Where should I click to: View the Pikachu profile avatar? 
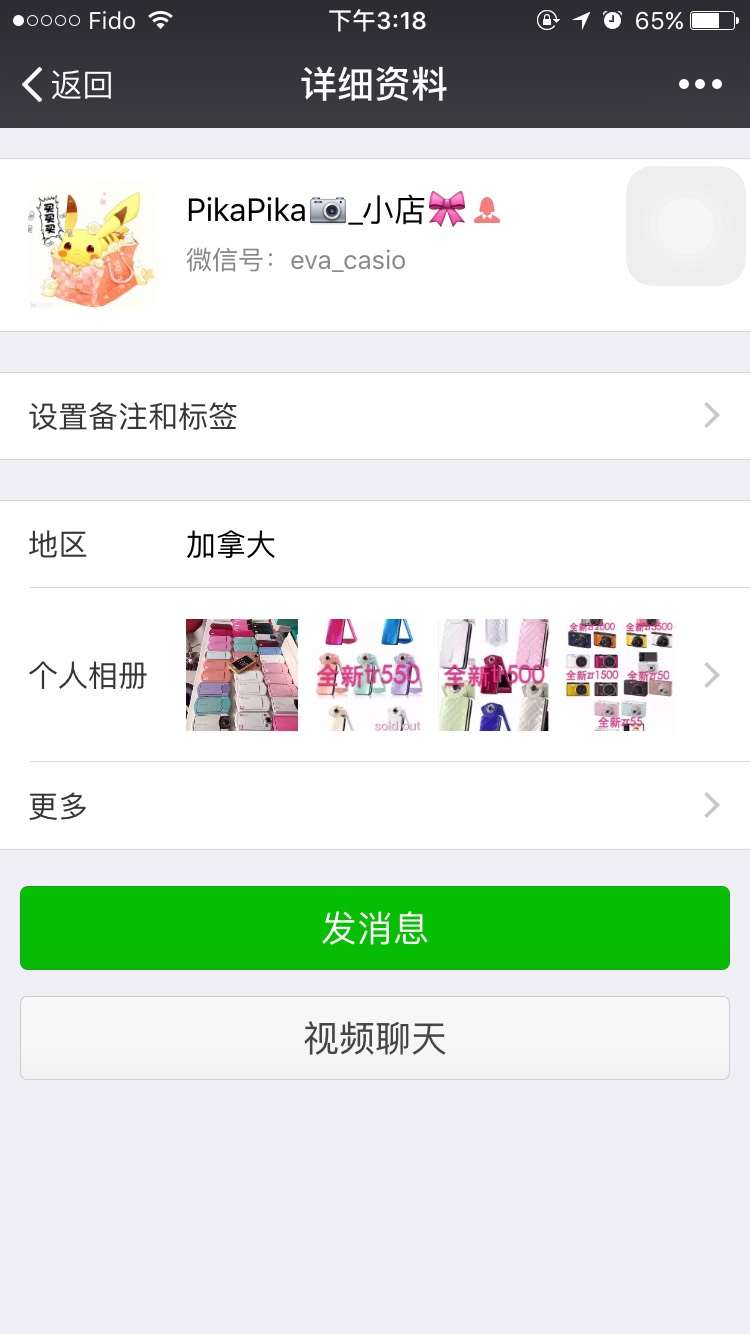(91, 245)
